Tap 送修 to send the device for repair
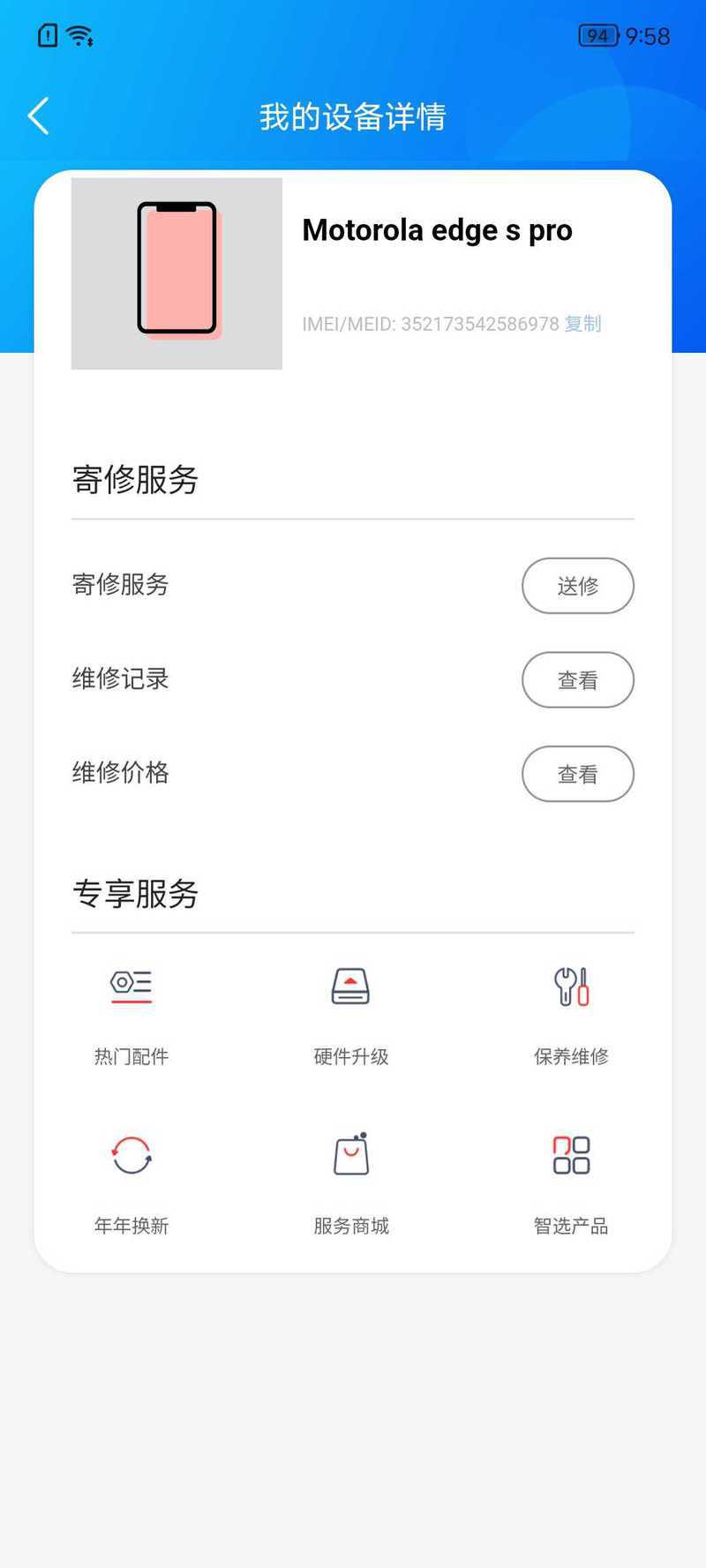 (x=578, y=585)
